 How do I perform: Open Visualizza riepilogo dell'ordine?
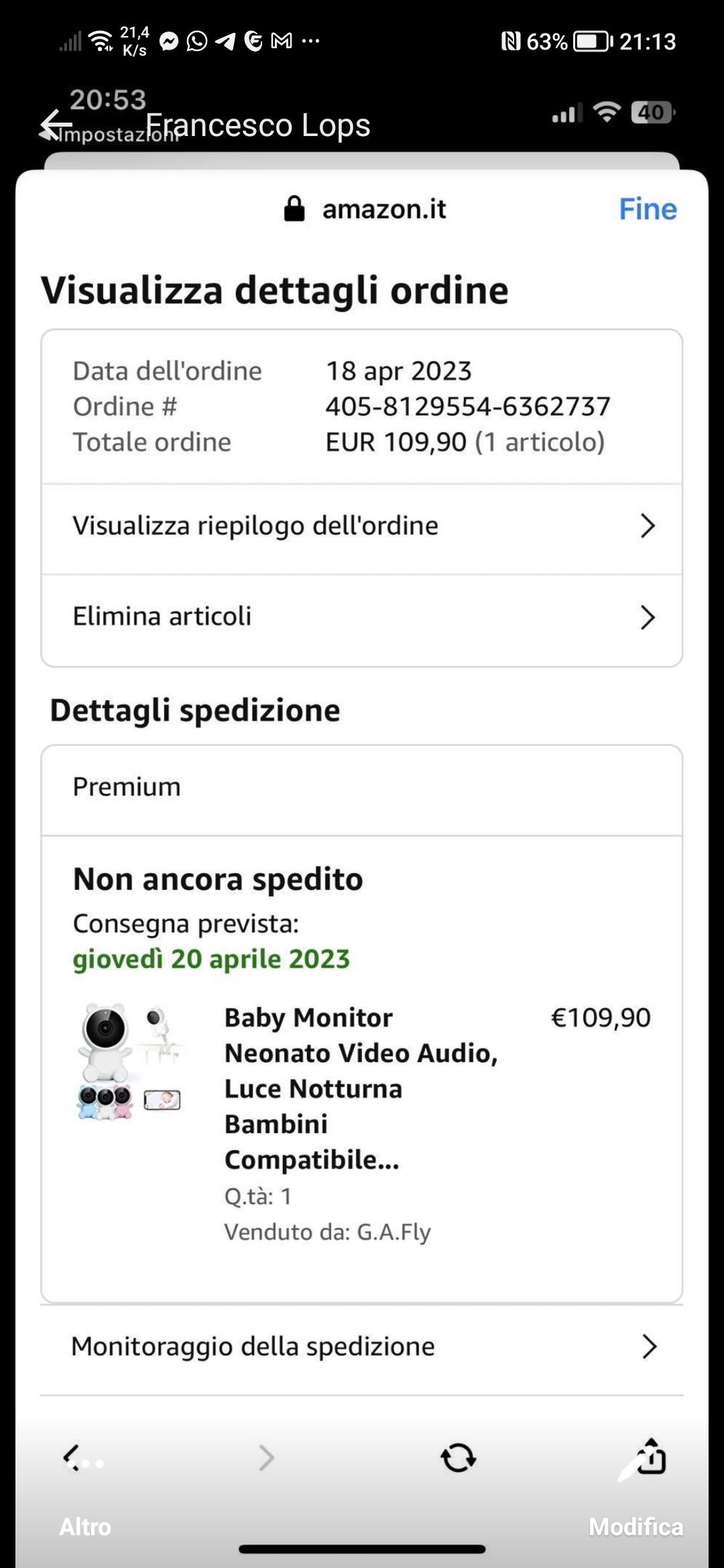(x=362, y=527)
